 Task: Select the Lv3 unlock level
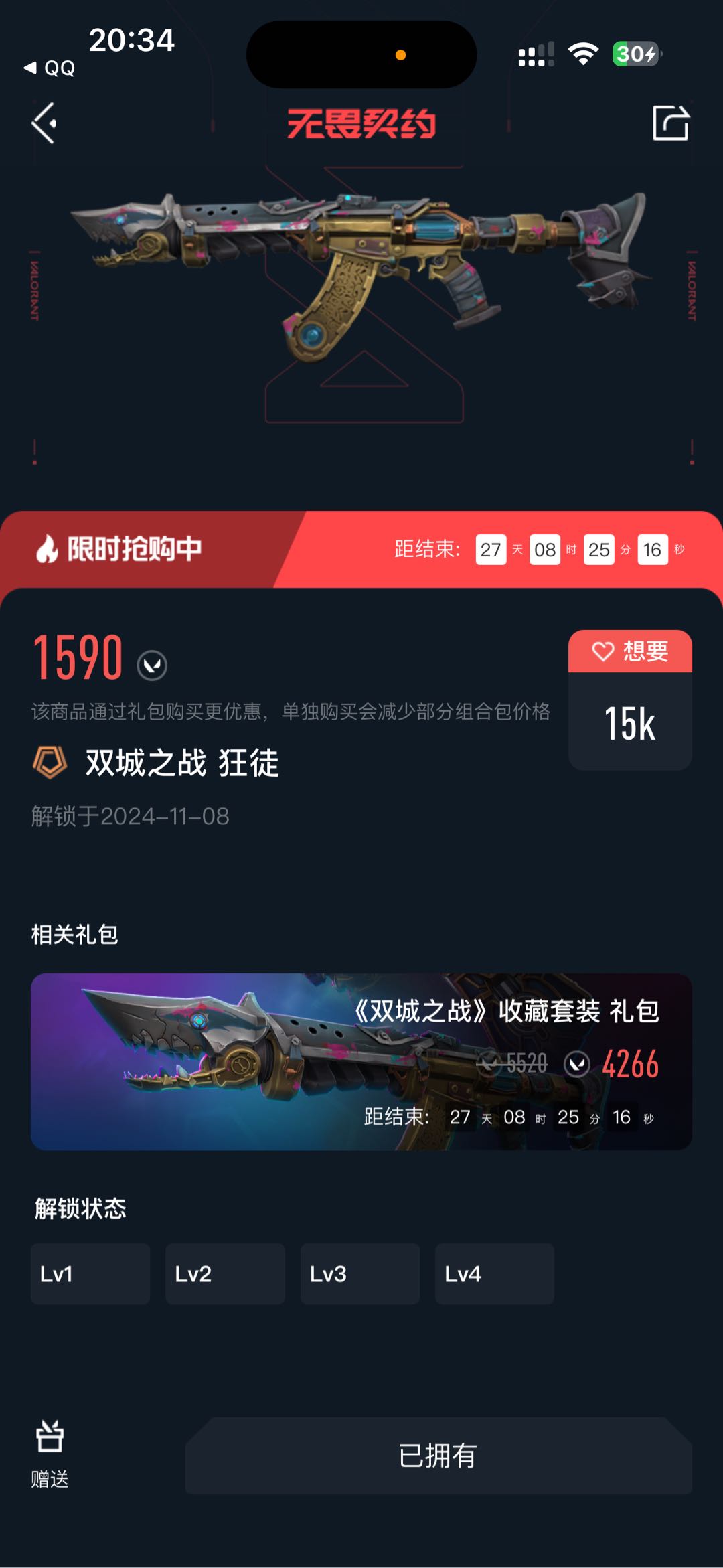pos(360,1273)
